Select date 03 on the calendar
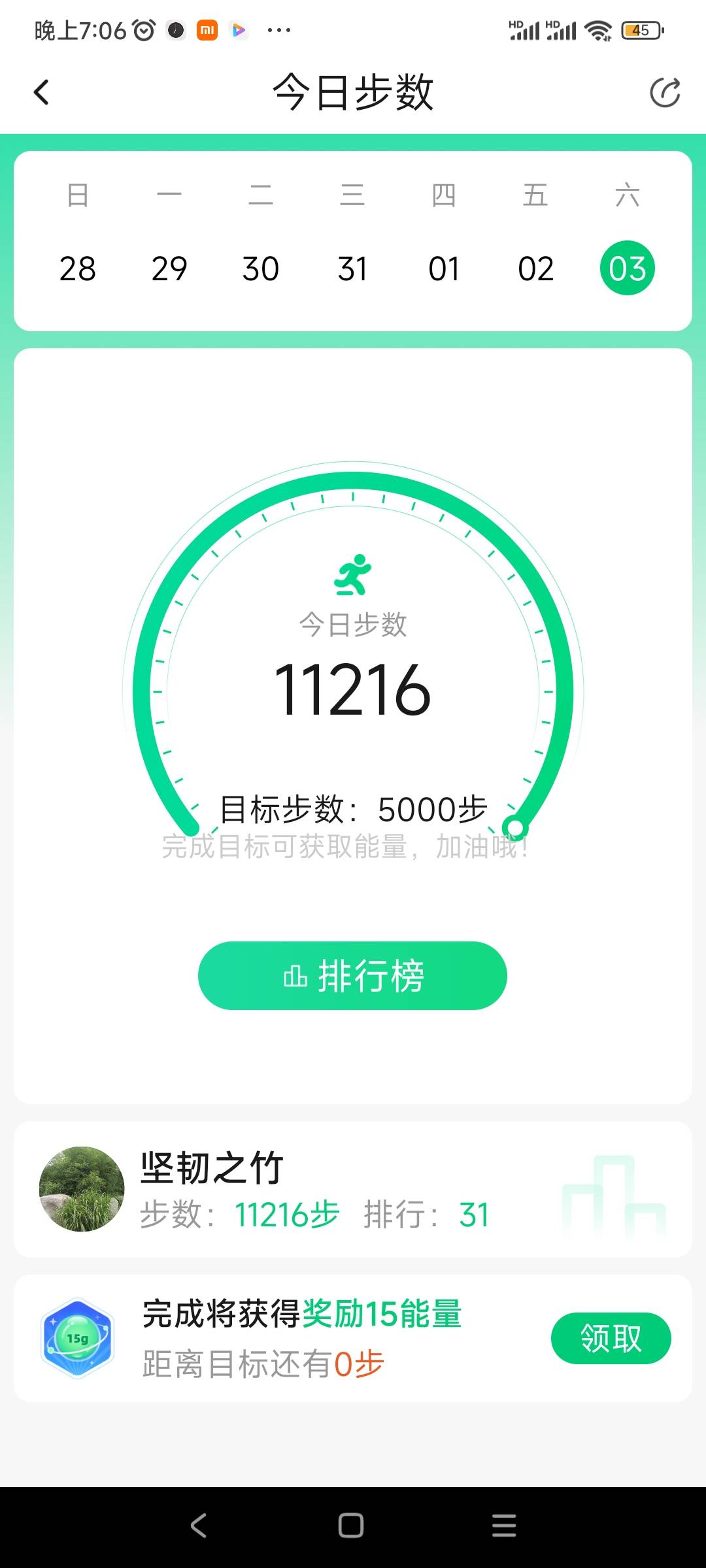The width and height of the screenshot is (706, 1568). [x=626, y=268]
